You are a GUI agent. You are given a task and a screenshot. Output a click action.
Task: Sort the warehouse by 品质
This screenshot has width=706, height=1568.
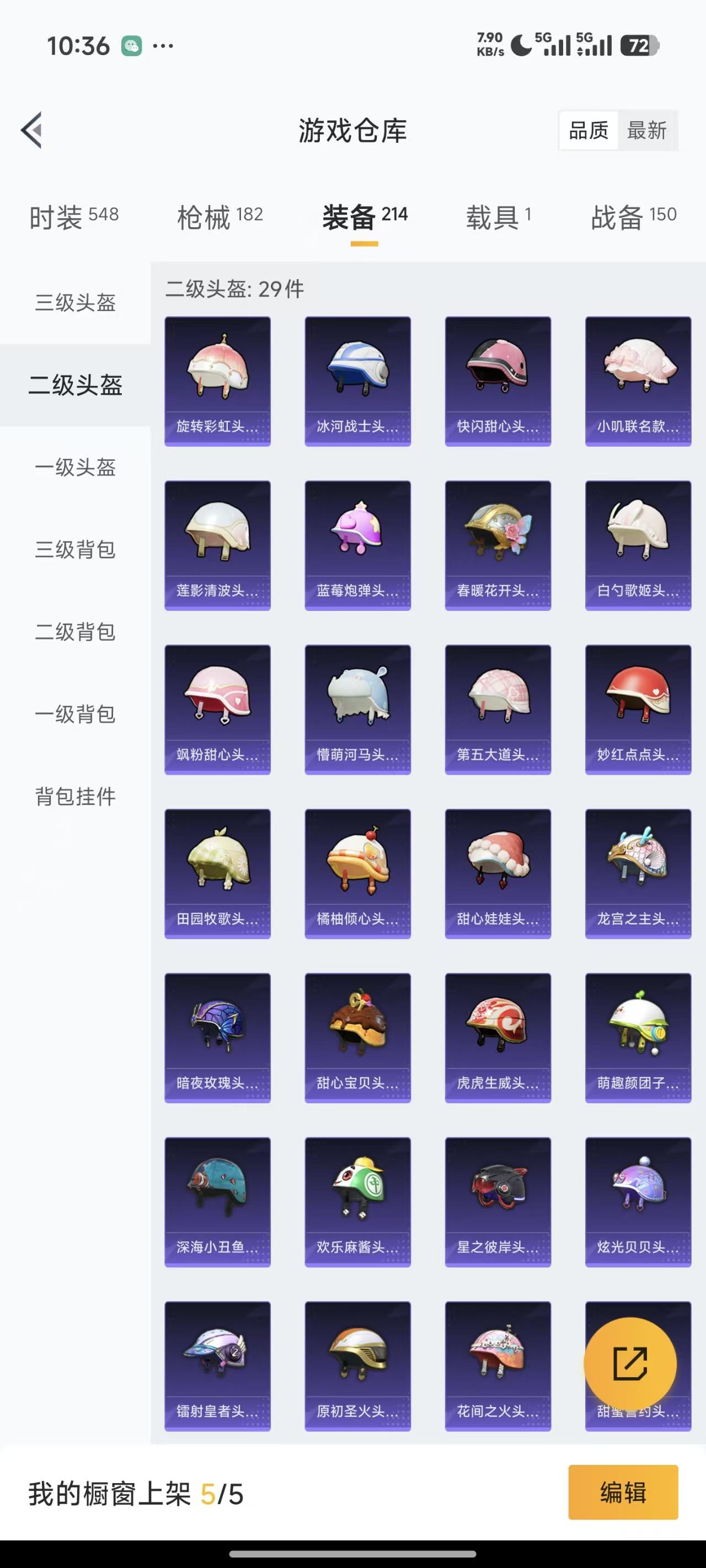coord(589,130)
